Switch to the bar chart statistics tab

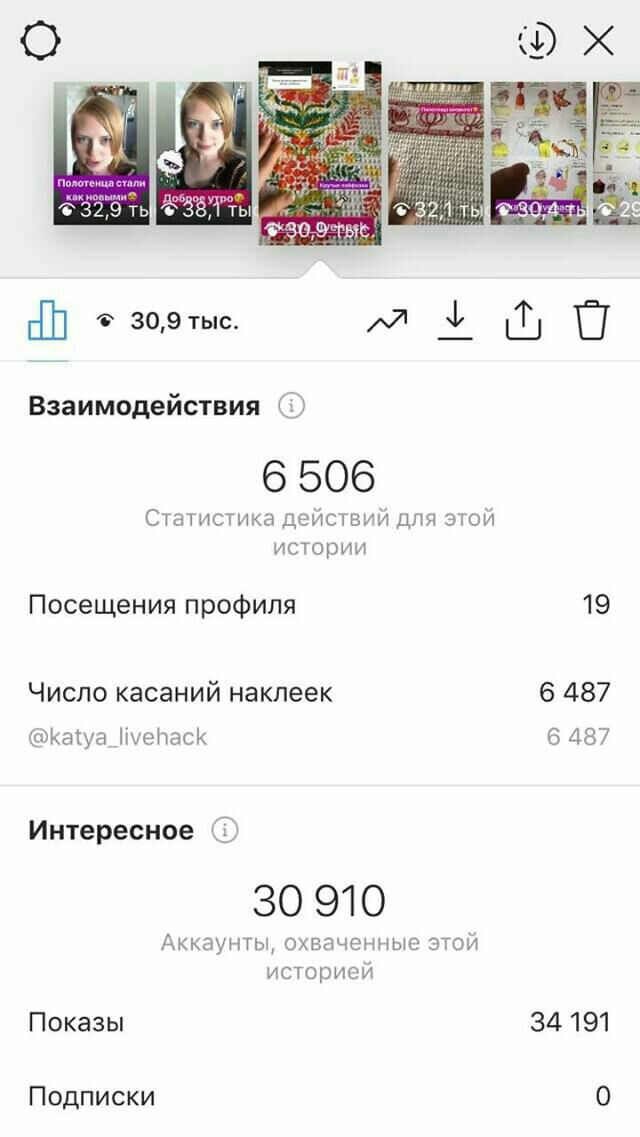tap(47, 321)
